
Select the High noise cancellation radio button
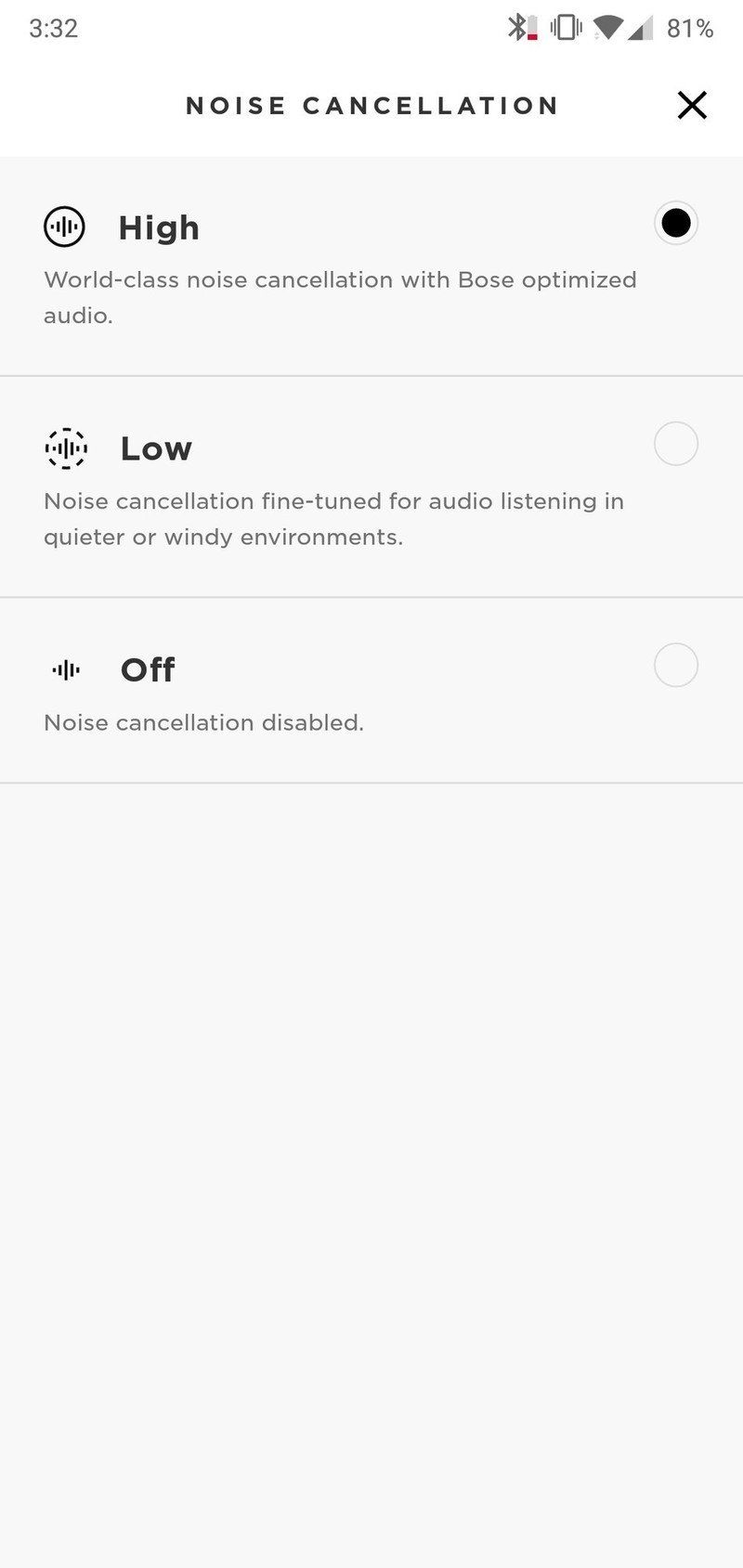[675, 223]
